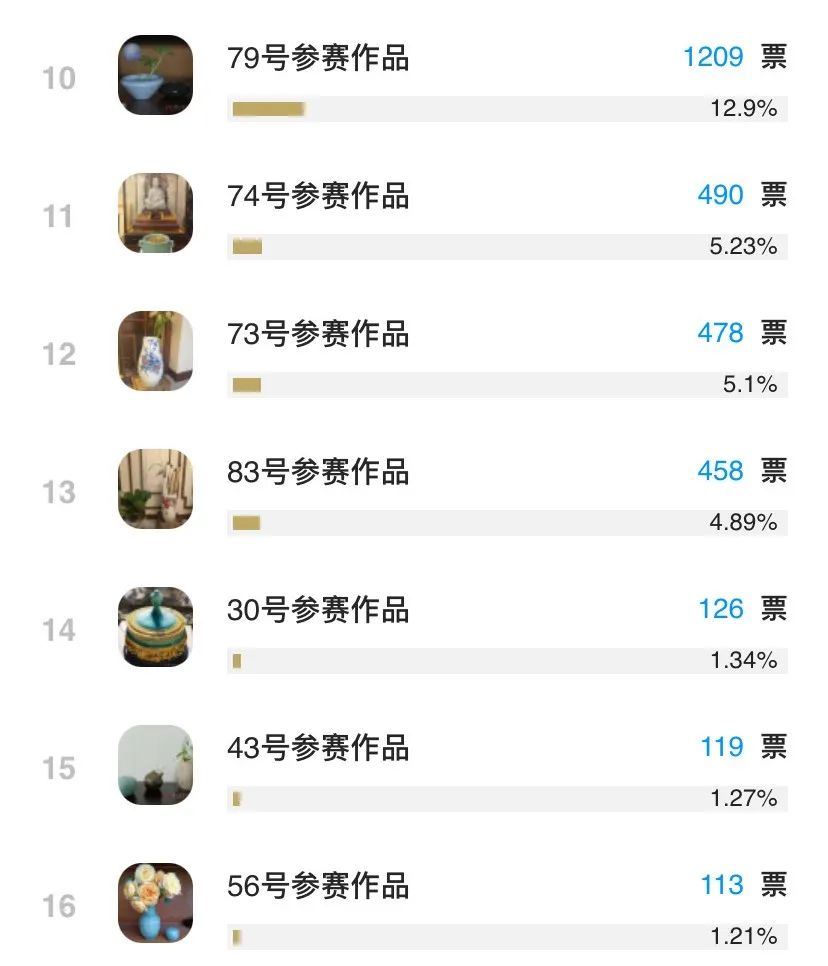Click the 478 vote total of entry 73
This screenshot has height=966, width=828.
coord(721,334)
